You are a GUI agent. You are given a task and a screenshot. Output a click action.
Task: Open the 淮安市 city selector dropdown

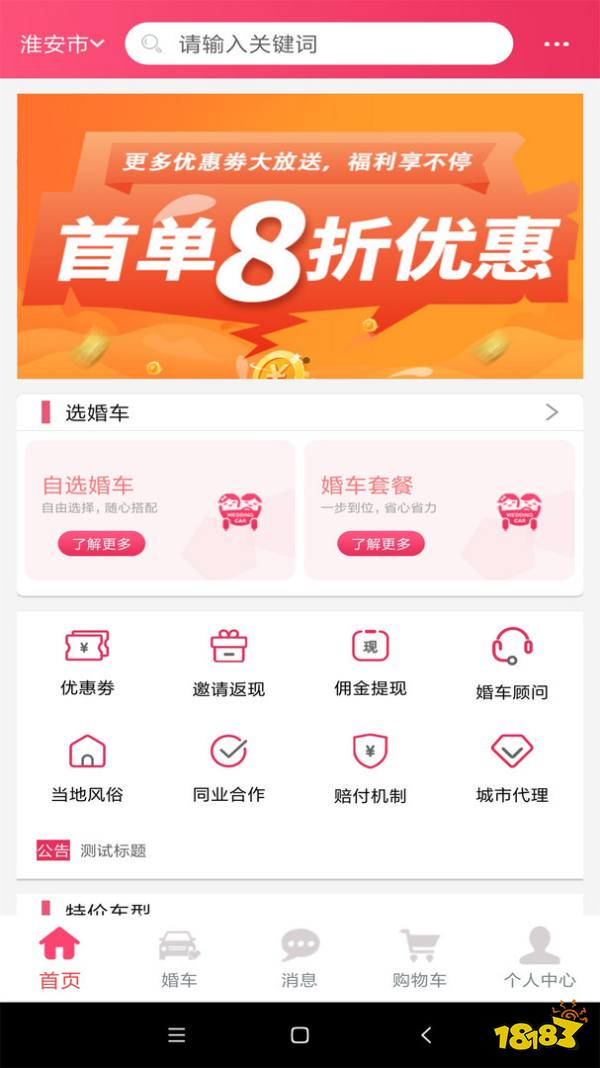[62, 44]
